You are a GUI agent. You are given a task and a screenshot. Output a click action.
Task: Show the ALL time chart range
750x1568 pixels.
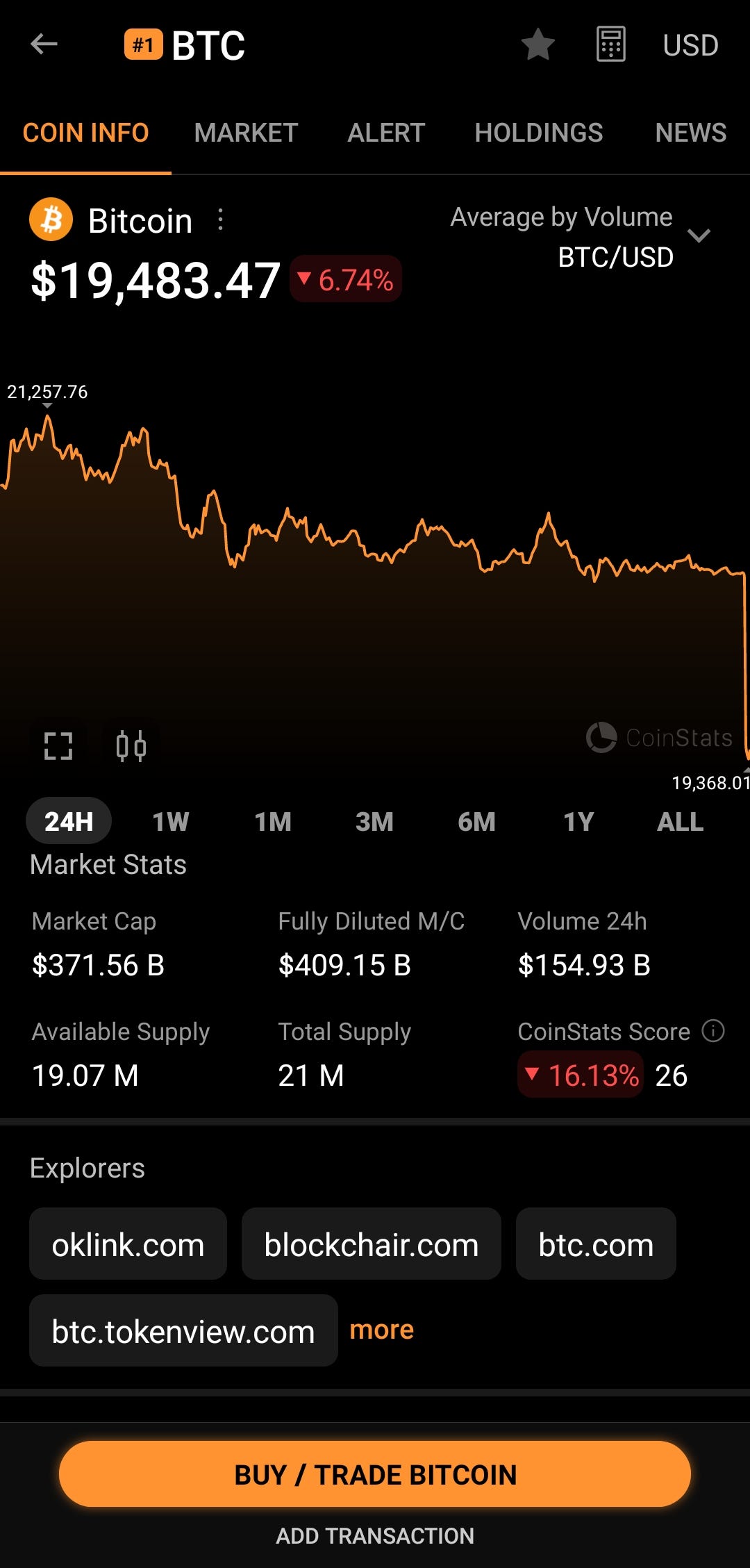(680, 822)
